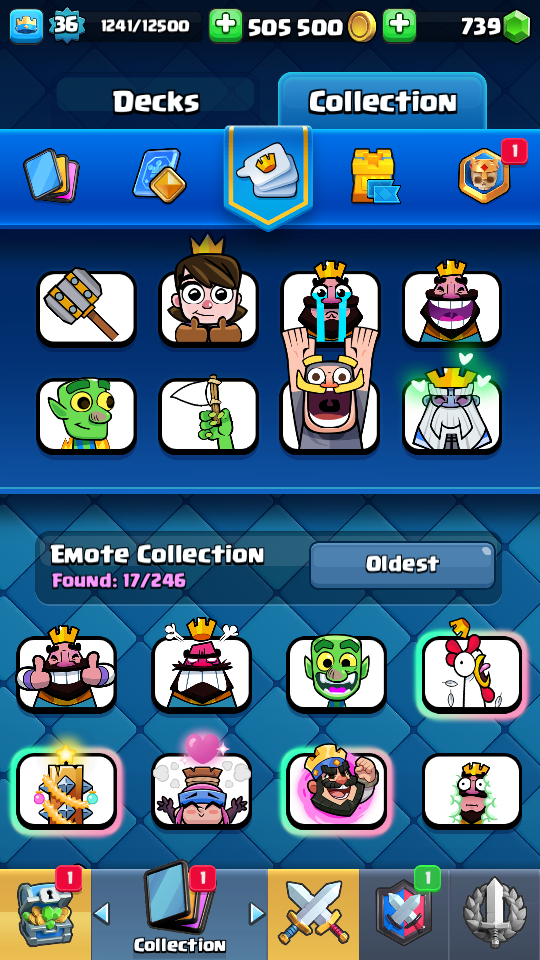
Task: Open the banners sub-tab with red badge
Action: (x=485, y=175)
